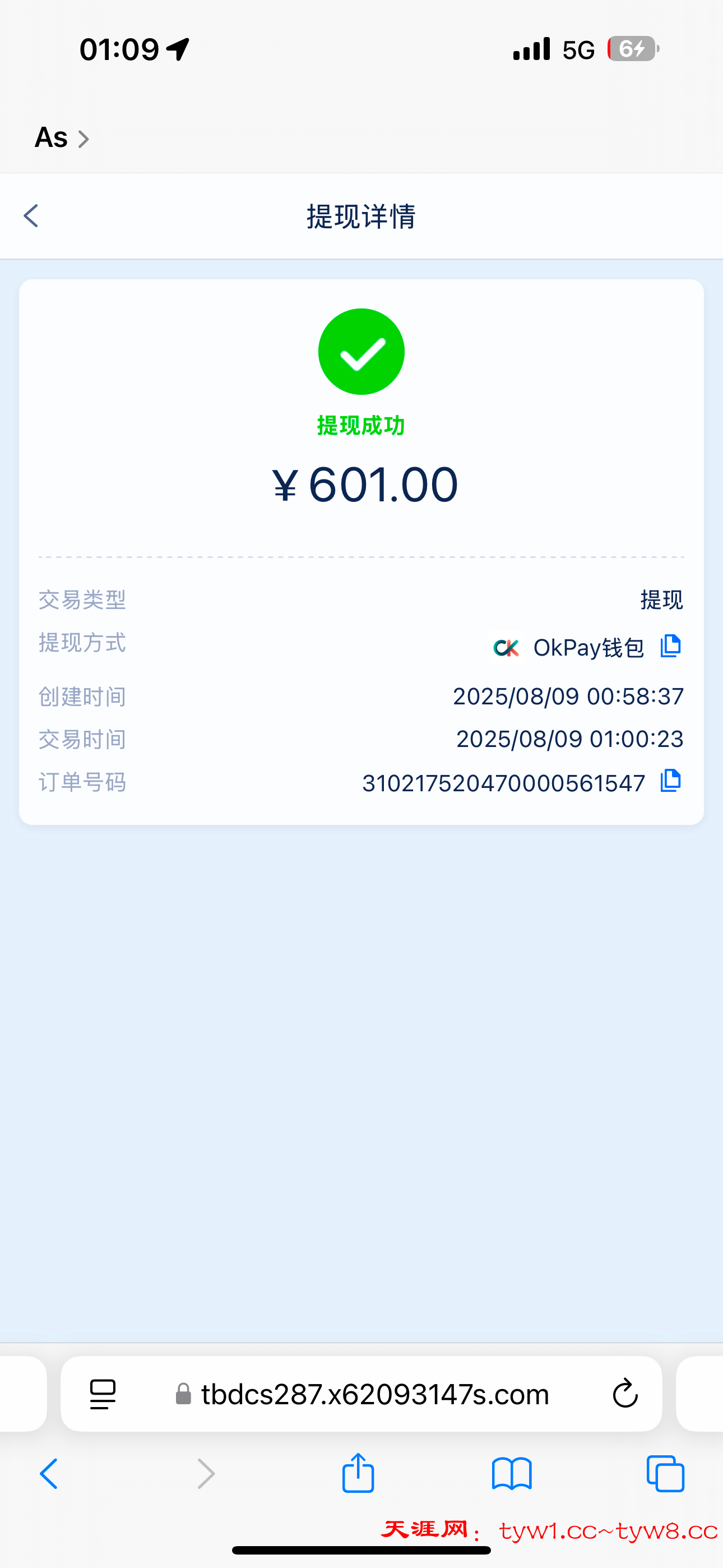Open Safari bookmarks

(x=512, y=1474)
